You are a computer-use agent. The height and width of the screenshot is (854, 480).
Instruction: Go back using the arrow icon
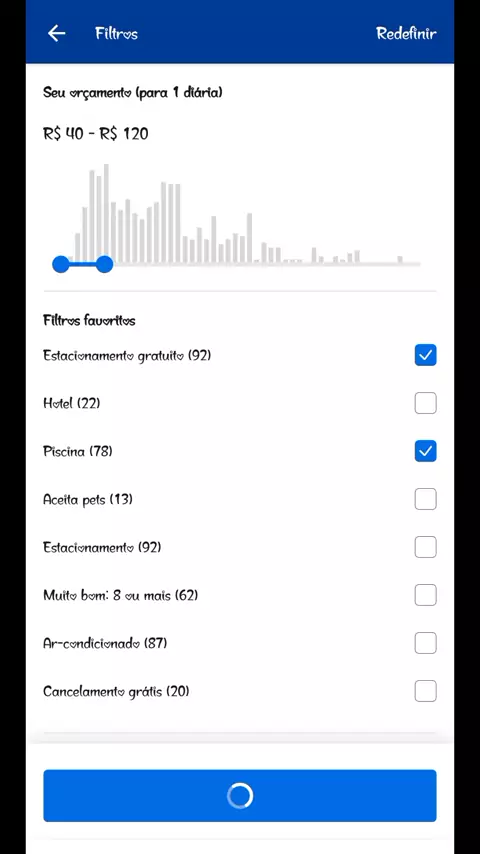tap(56, 33)
